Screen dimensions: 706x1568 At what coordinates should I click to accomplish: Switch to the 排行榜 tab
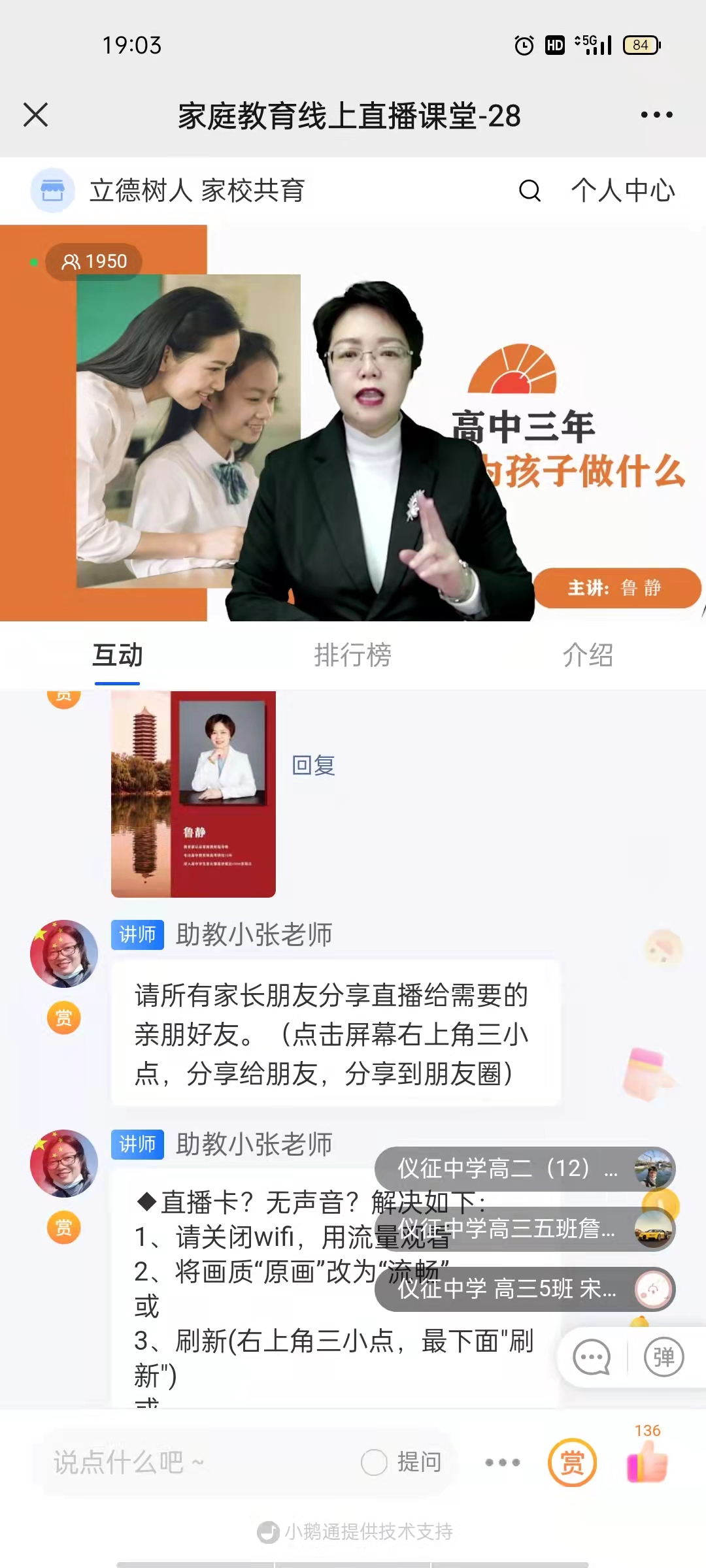click(352, 655)
